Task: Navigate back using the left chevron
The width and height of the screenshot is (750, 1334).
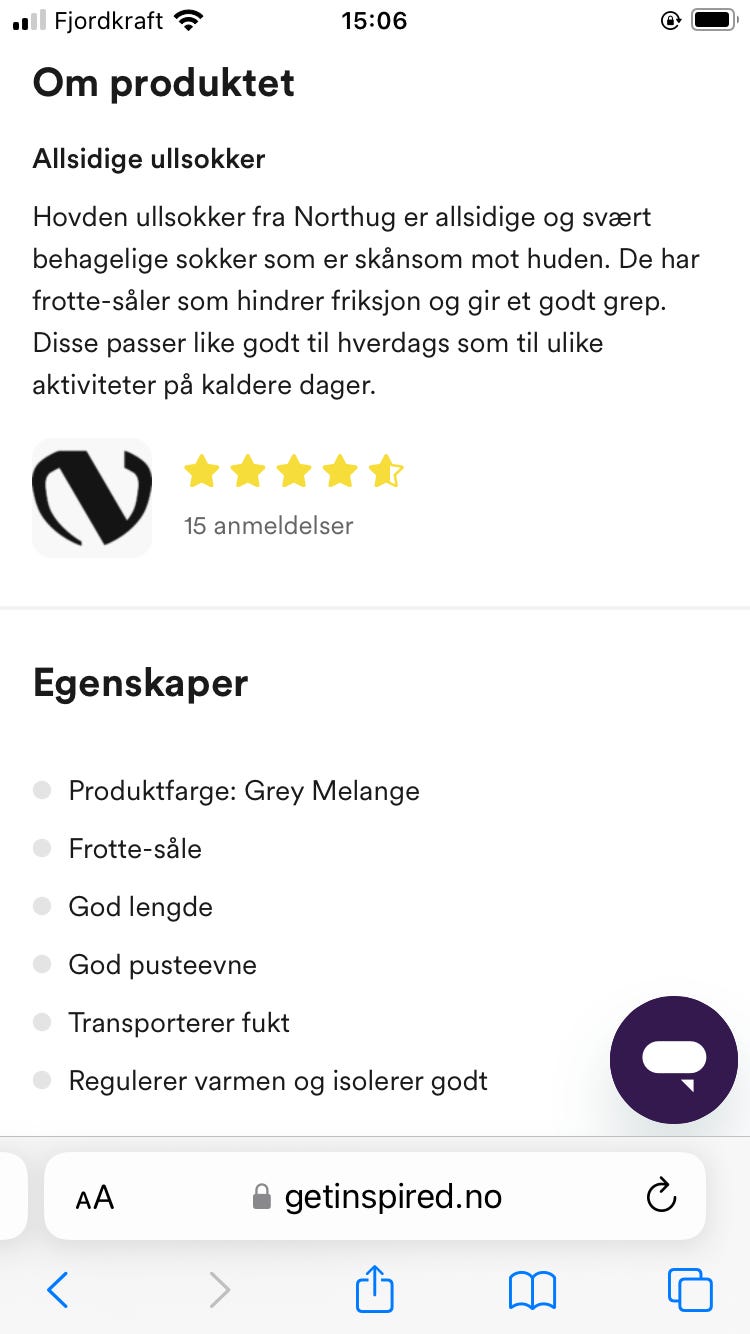Action: pos(57,1290)
